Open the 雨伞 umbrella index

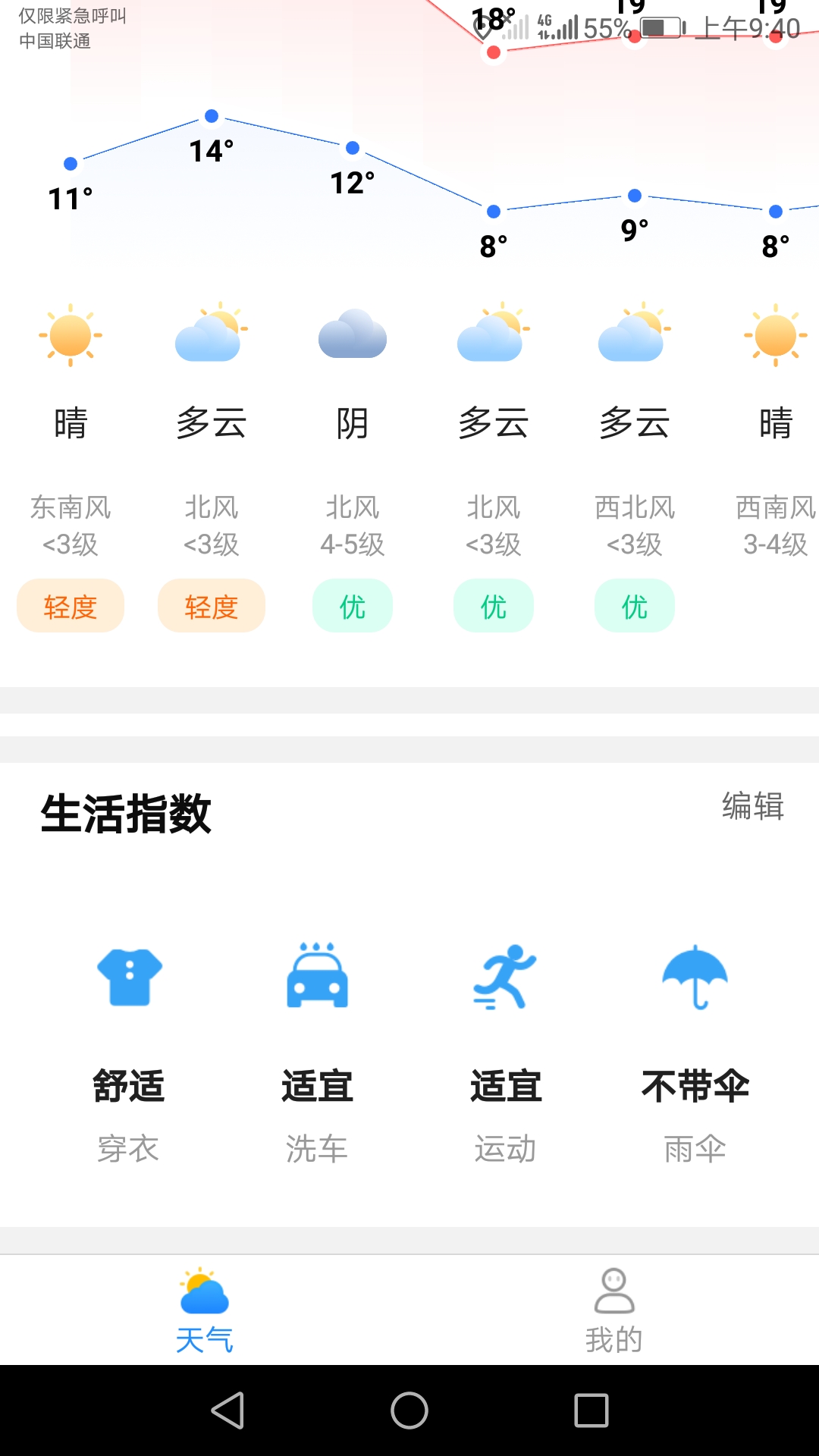click(695, 1054)
